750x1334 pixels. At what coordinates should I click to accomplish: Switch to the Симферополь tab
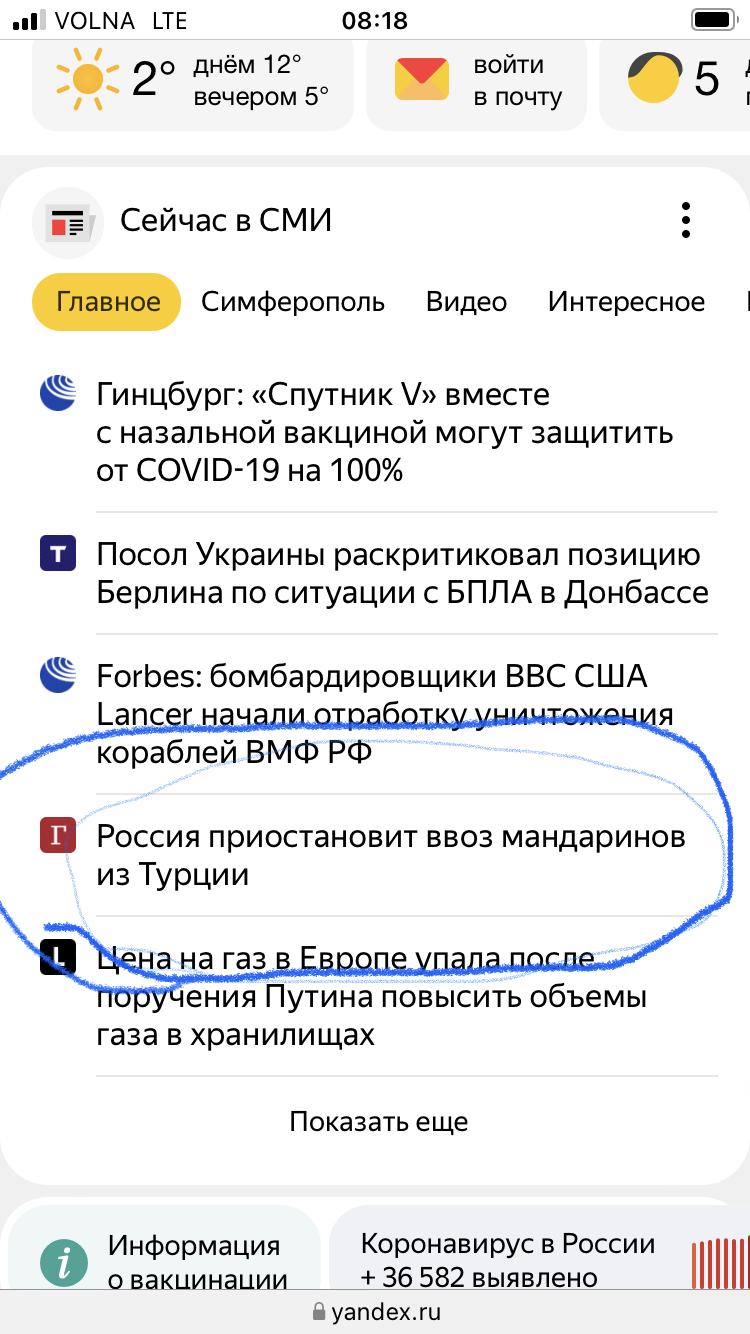coord(293,302)
